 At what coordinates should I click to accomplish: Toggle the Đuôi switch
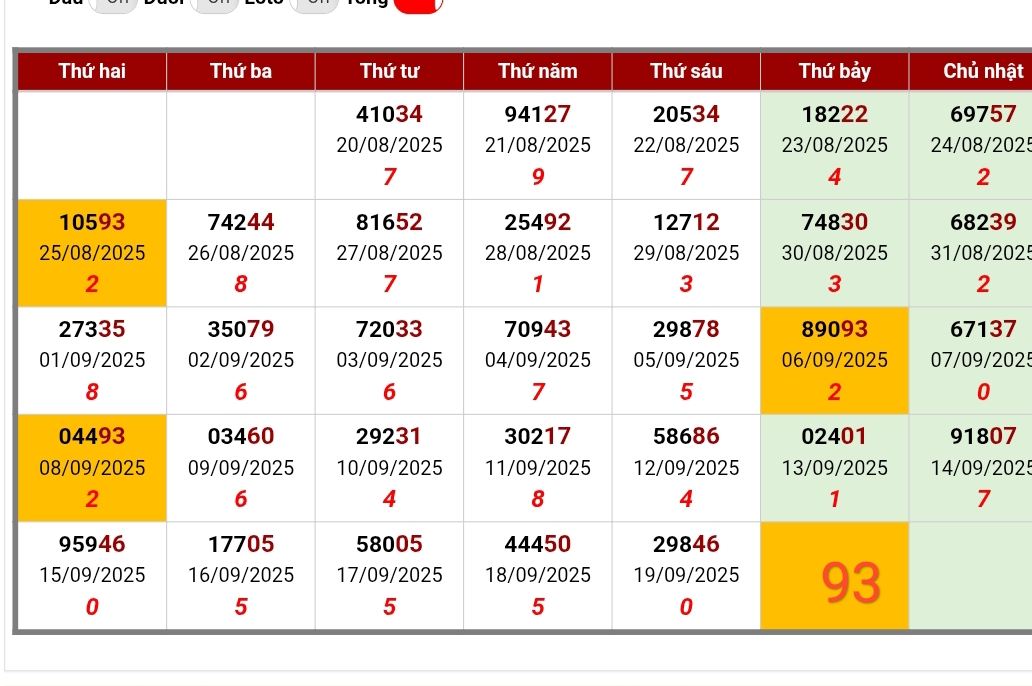[x=214, y=3]
